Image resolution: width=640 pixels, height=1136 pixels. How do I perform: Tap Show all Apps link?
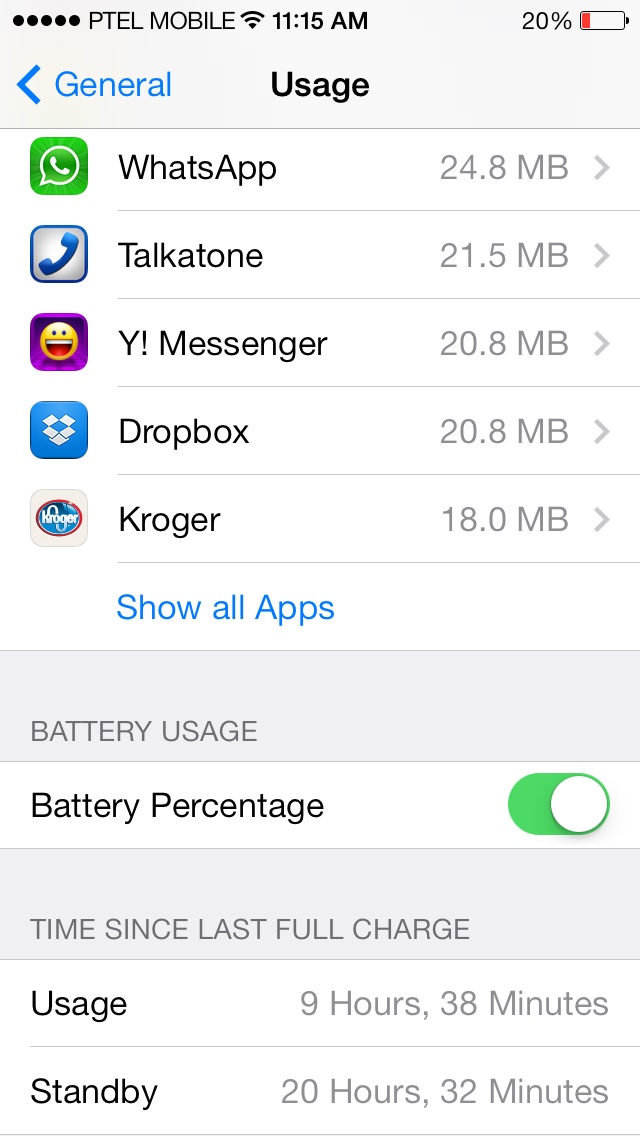click(x=225, y=607)
